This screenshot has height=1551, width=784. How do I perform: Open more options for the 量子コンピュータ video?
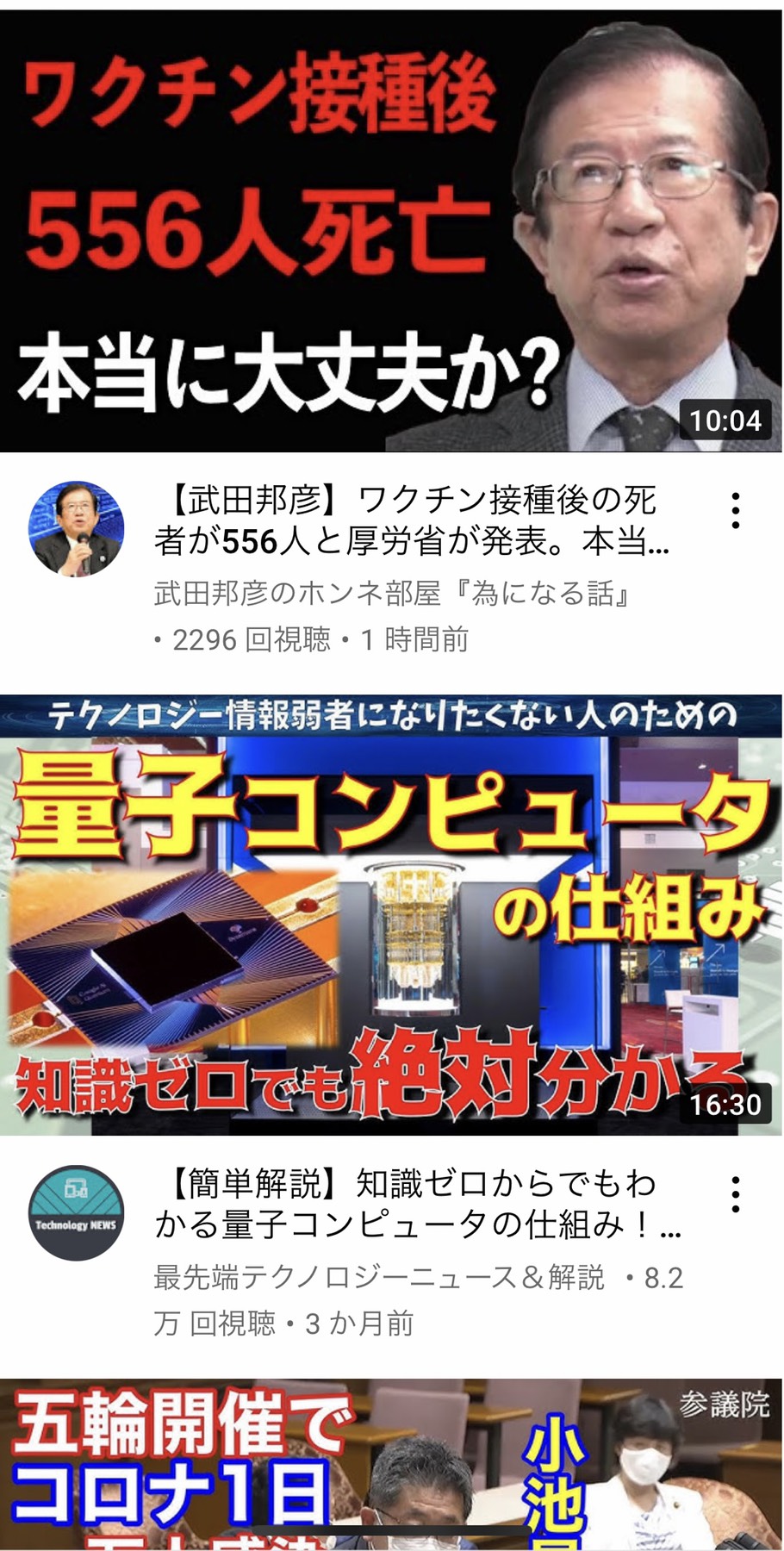point(735,1195)
